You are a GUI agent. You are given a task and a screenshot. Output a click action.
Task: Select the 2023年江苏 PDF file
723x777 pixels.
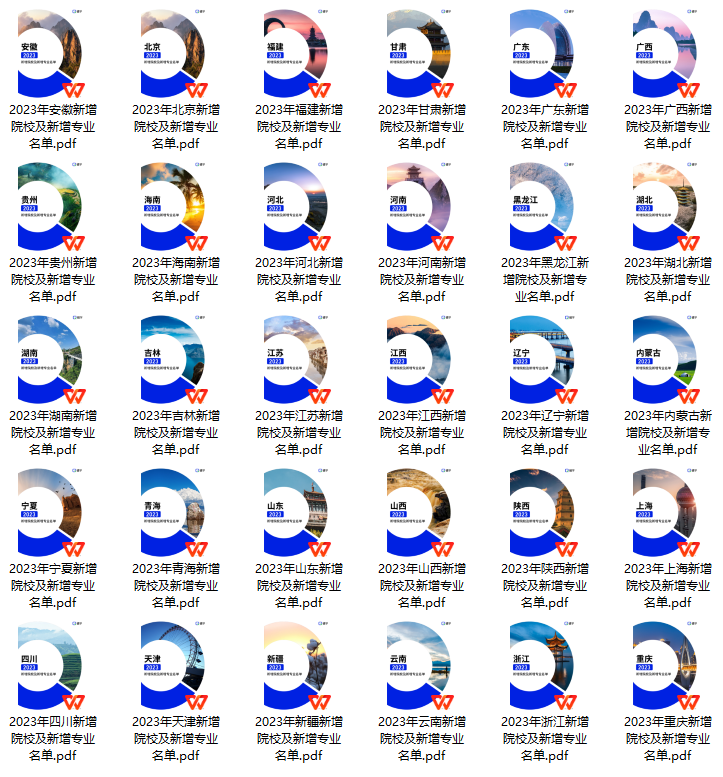[298, 360]
